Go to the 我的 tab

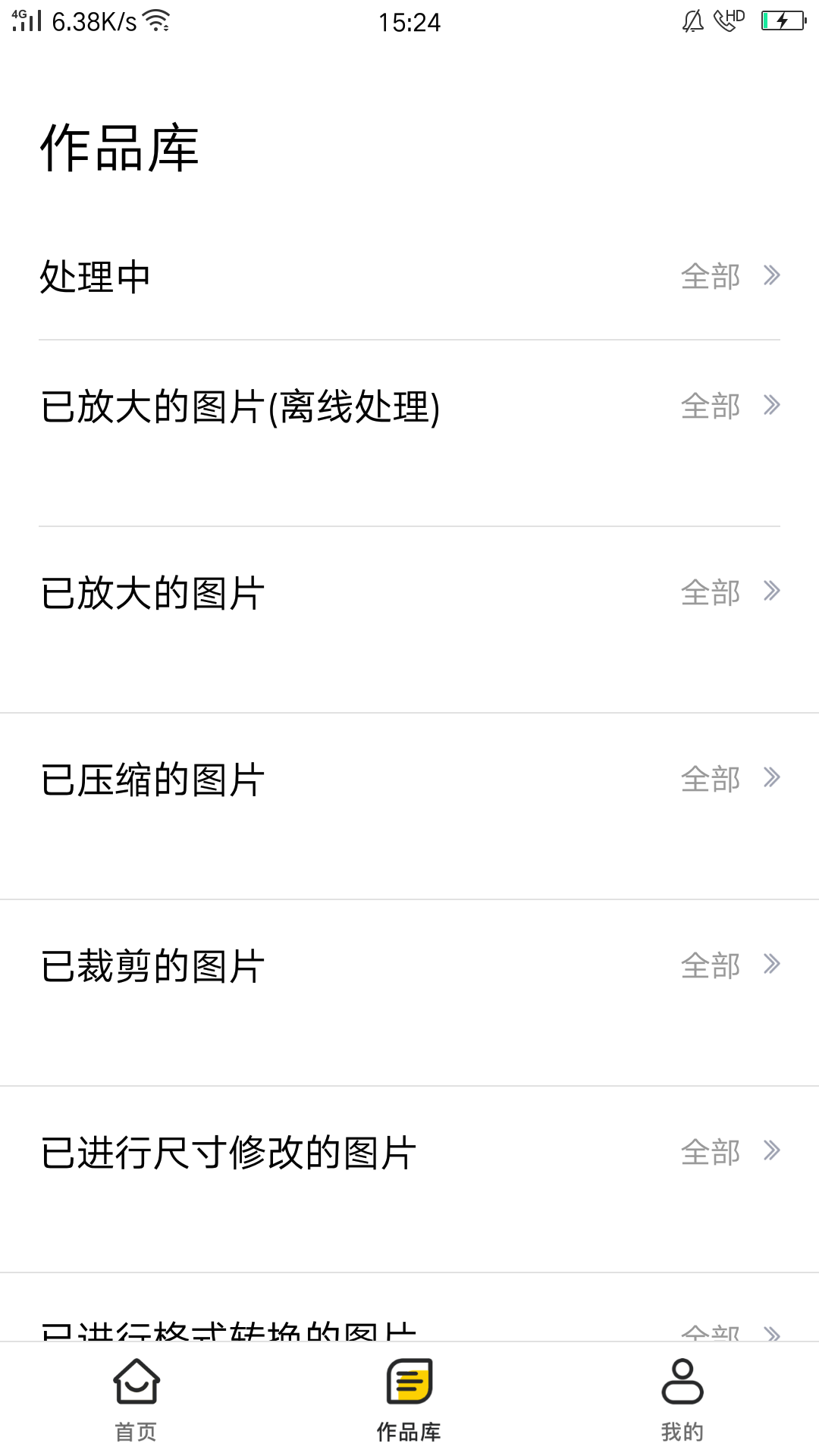tap(682, 1399)
